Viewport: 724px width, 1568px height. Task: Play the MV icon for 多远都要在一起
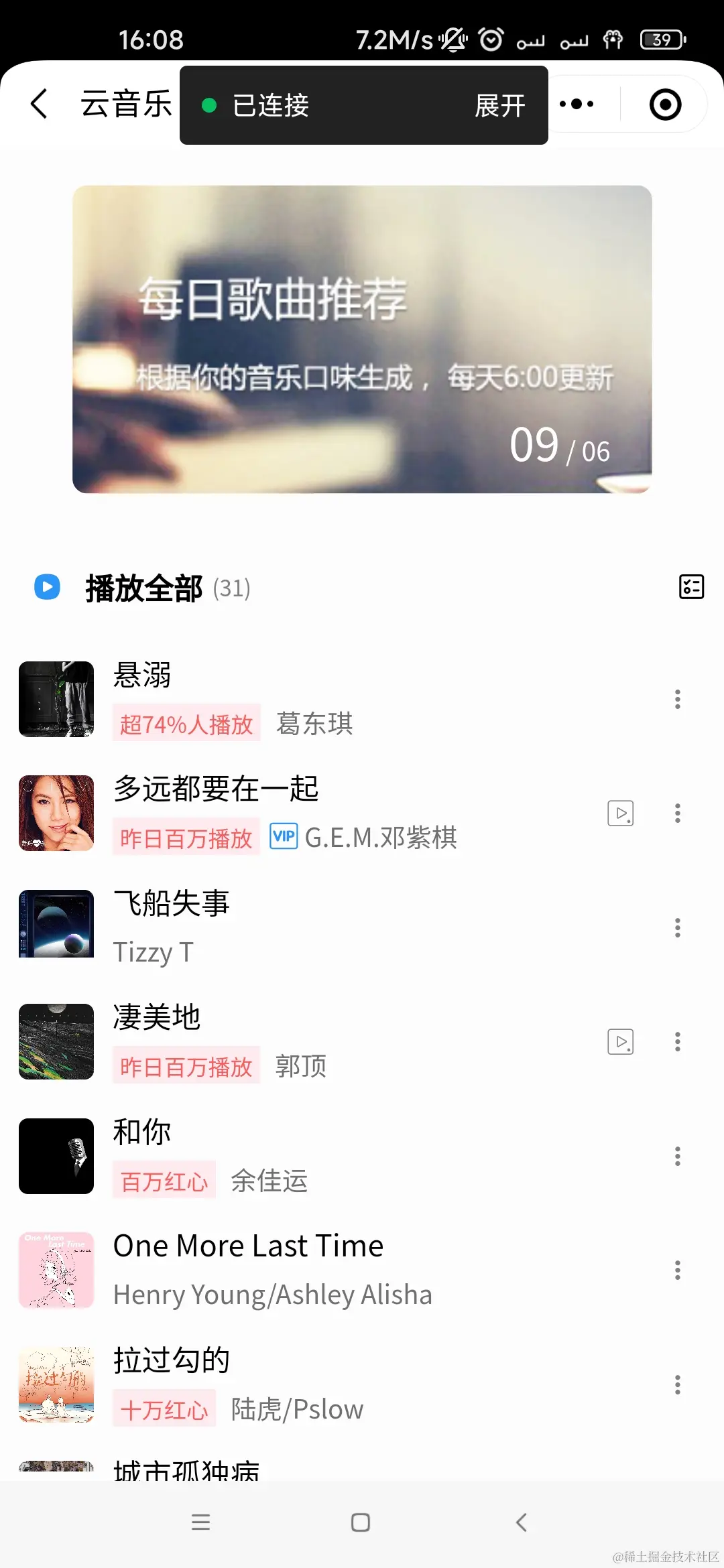619,812
